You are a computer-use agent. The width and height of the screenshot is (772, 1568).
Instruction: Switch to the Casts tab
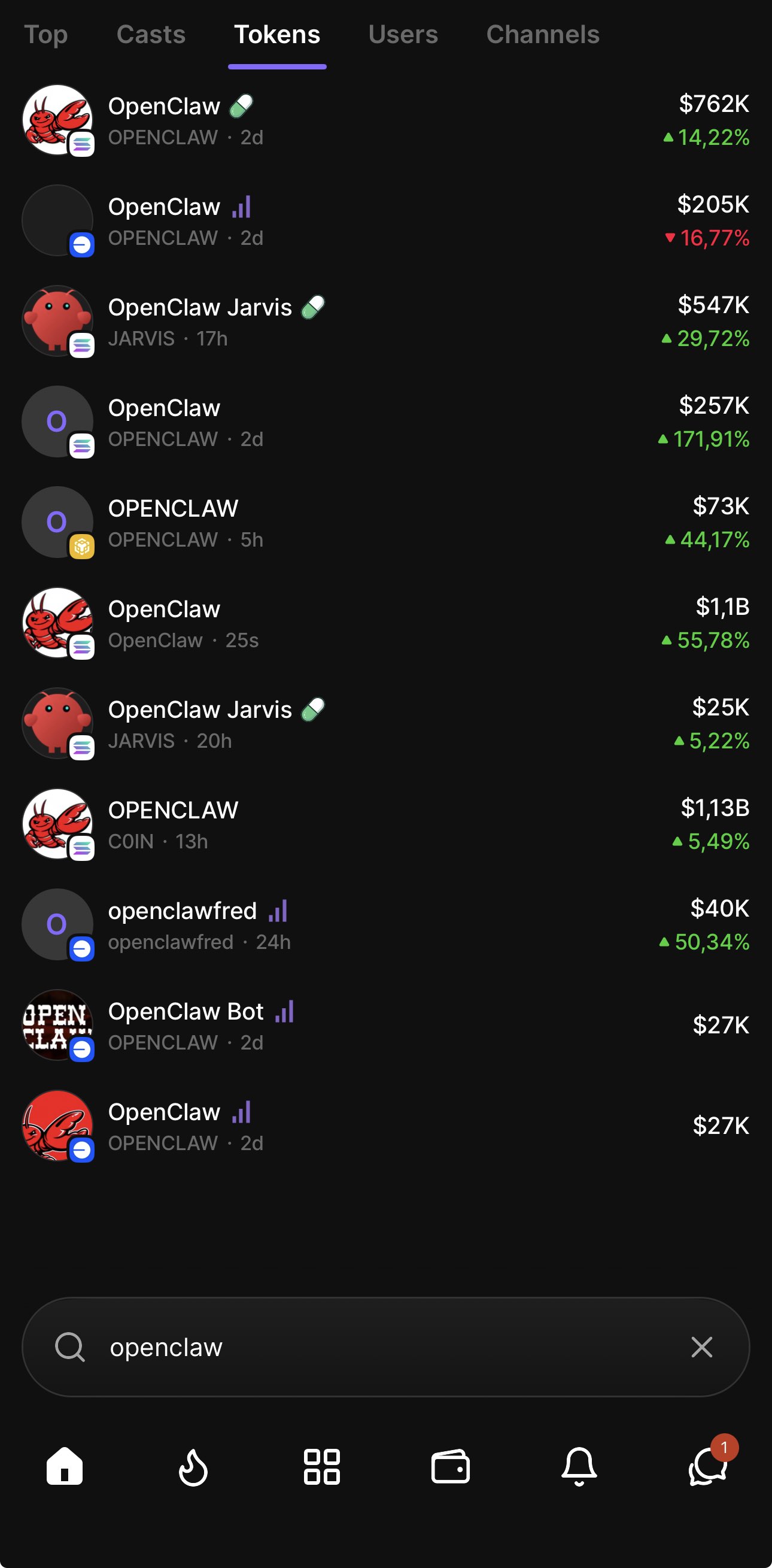coord(151,35)
